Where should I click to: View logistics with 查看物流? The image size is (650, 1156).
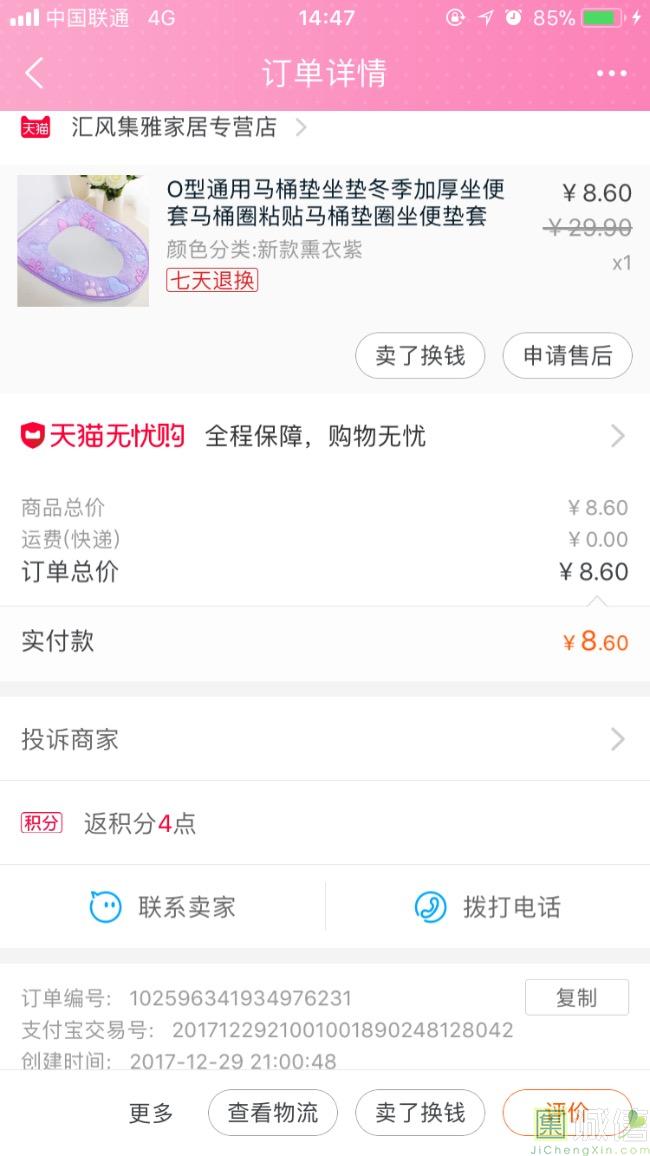click(273, 1113)
